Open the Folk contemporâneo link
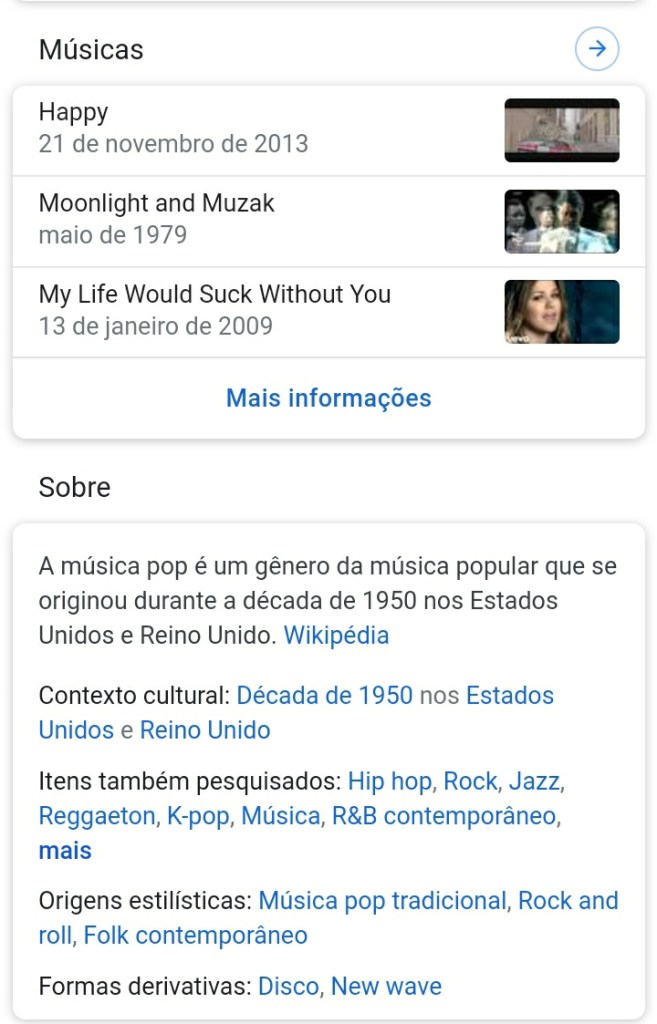 pos(195,936)
